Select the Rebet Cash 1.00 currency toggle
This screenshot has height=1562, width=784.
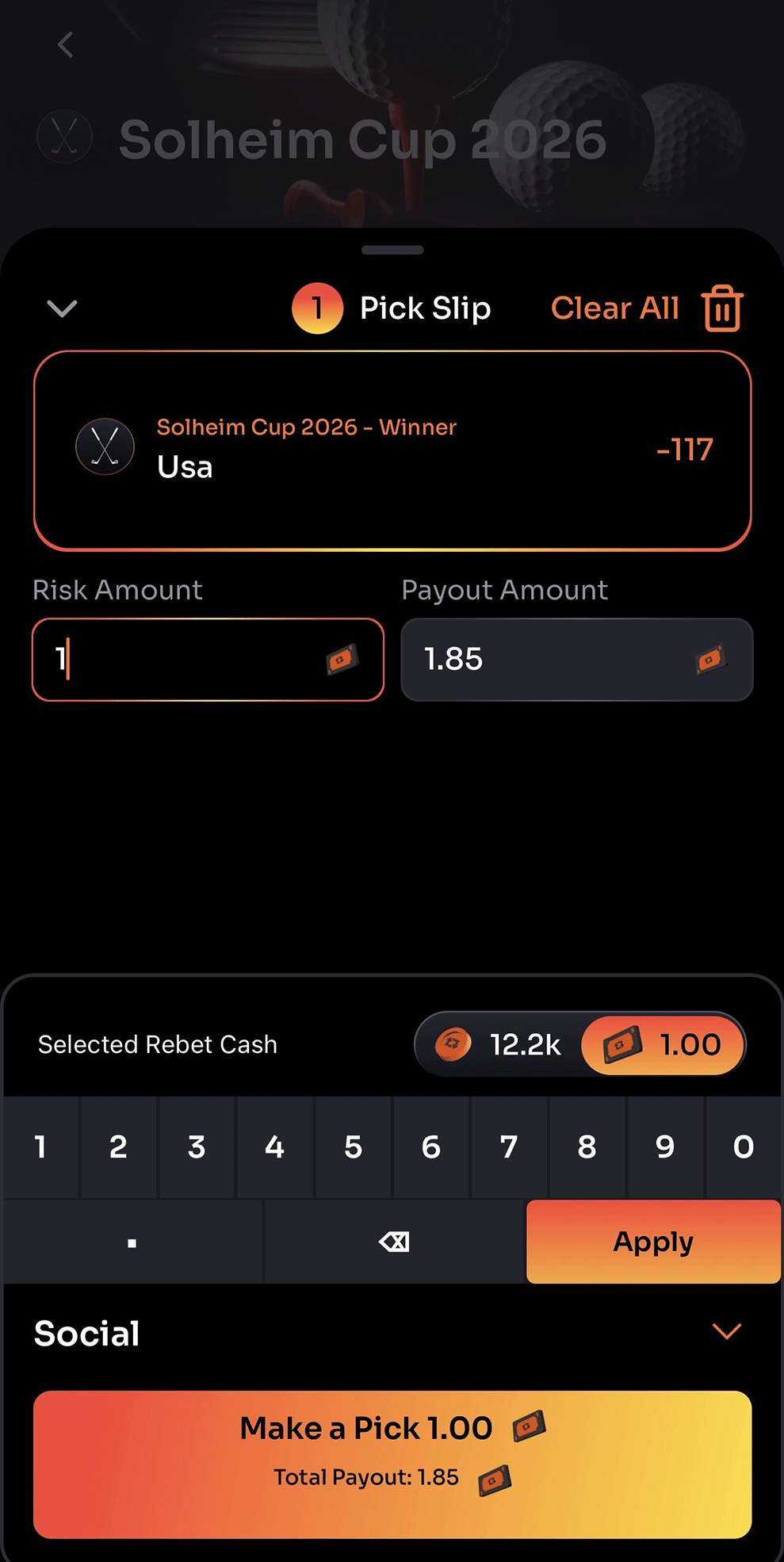point(663,1045)
